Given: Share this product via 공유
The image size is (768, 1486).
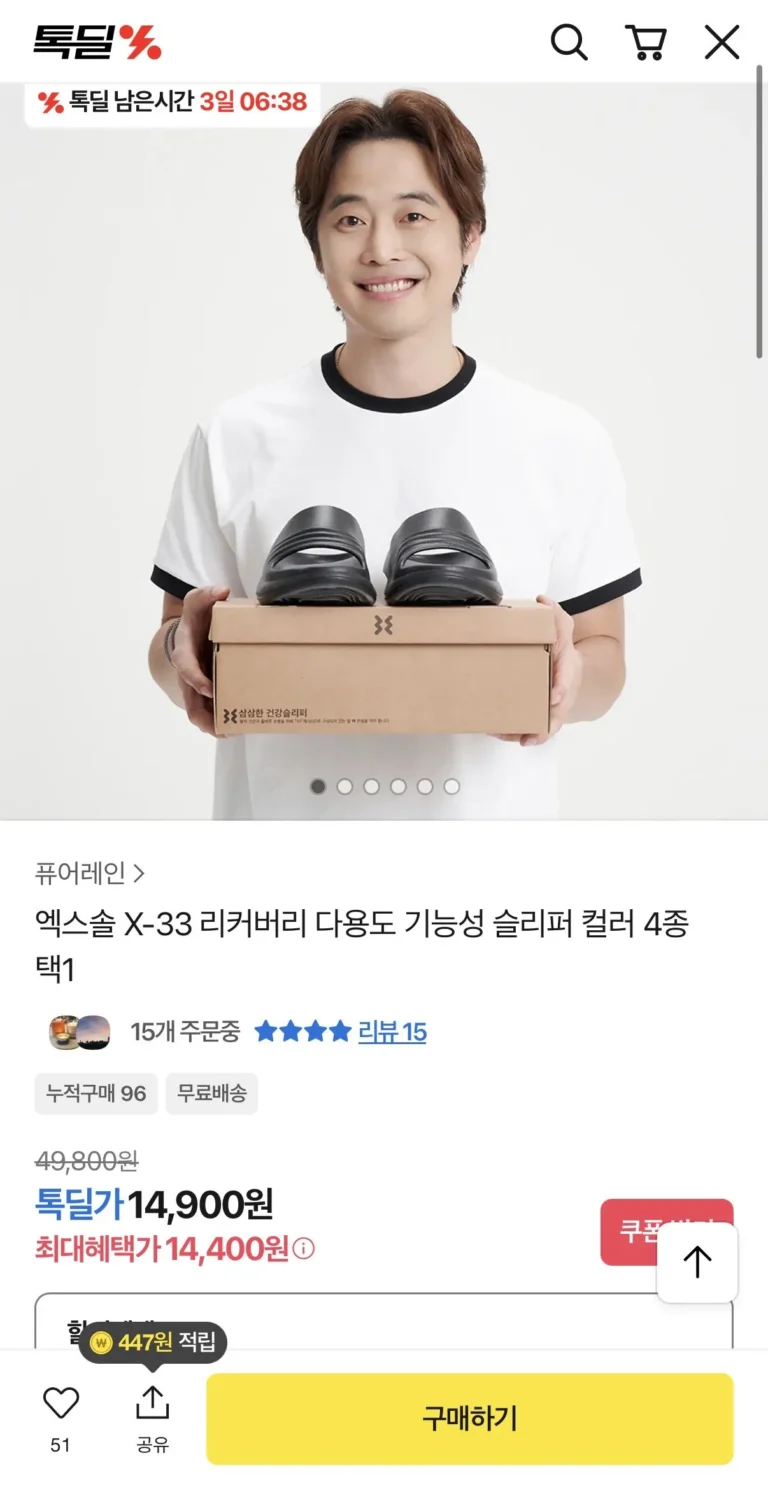Looking at the screenshot, I should (x=152, y=1416).
